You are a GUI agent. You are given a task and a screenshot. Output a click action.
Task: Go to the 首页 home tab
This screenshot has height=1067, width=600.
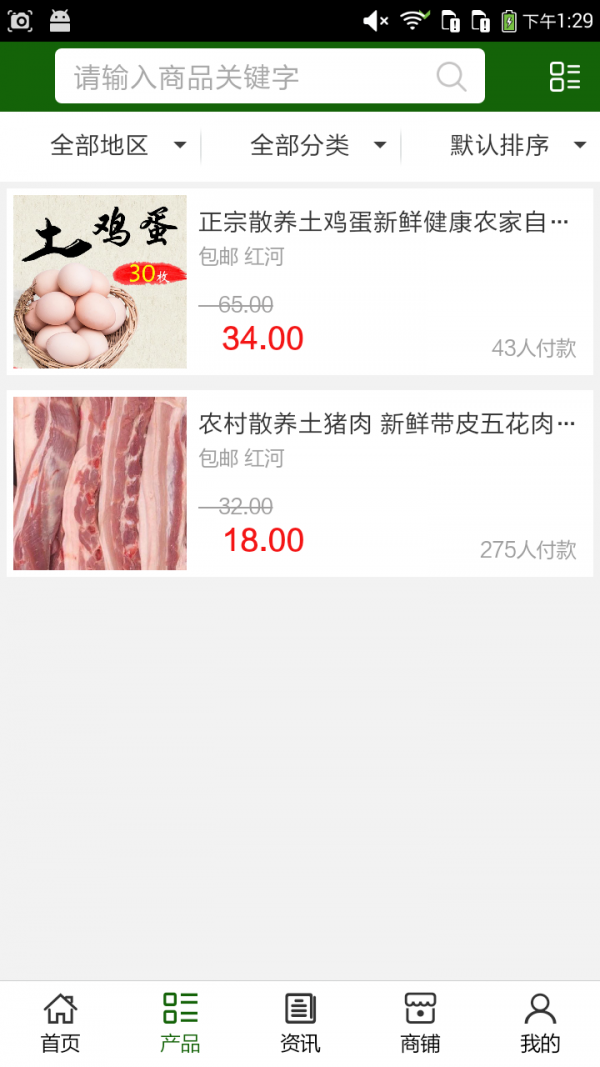pos(60,1023)
